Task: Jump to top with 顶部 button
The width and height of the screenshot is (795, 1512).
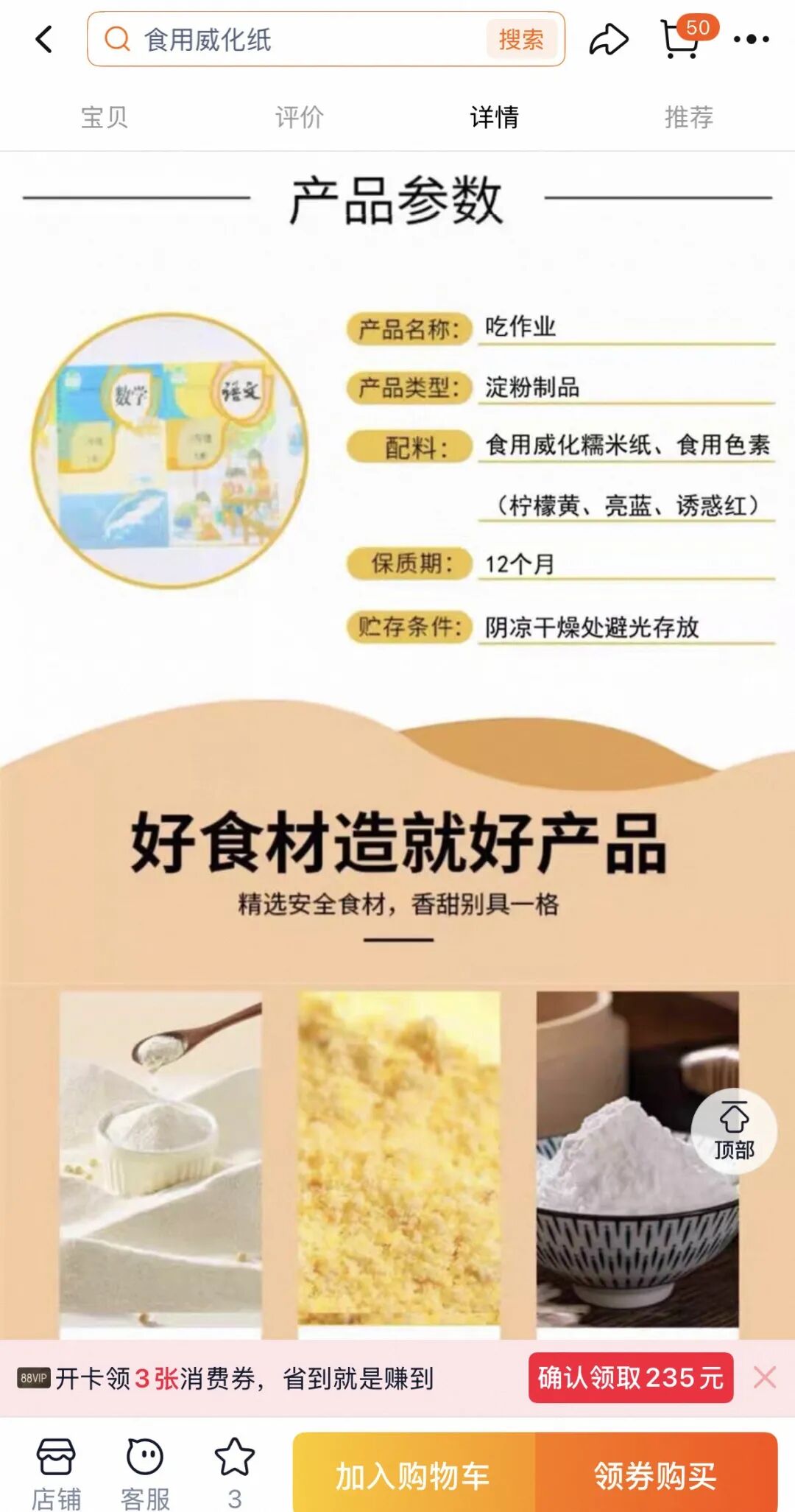Action: click(734, 1131)
